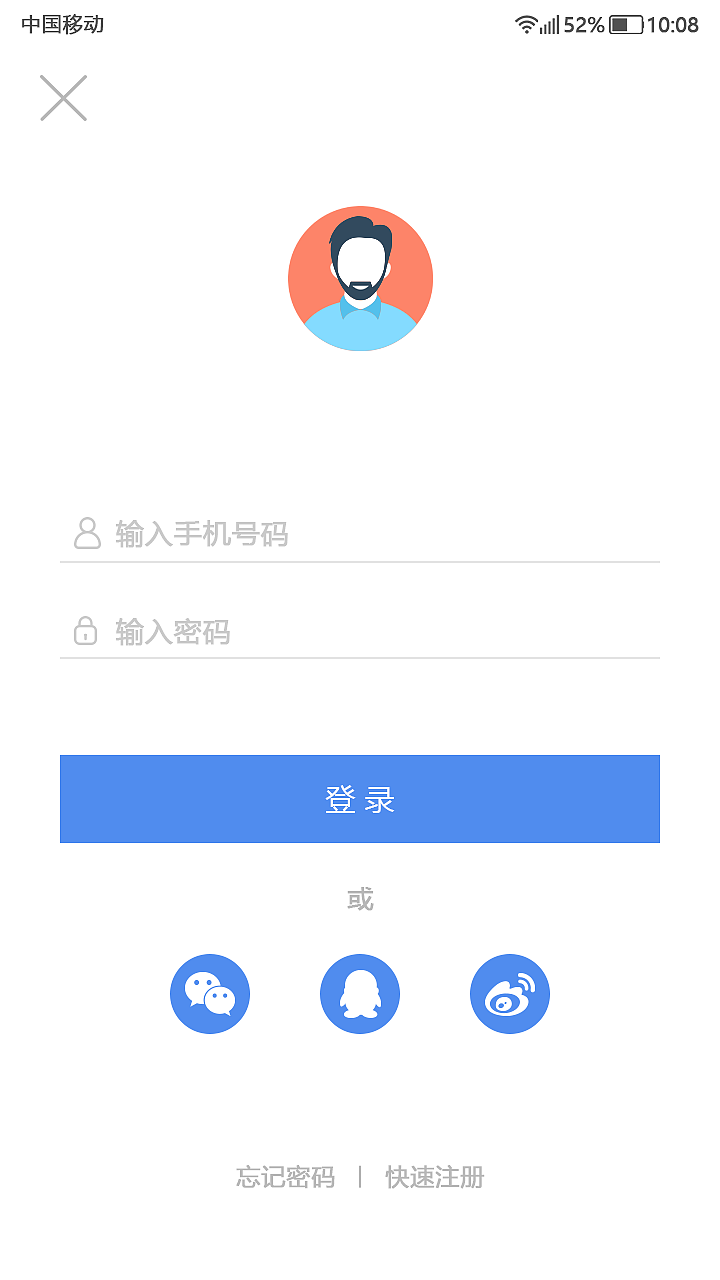The image size is (720, 1280).
Task: Sign in with QQ penguin icon
Action: point(360,994)
